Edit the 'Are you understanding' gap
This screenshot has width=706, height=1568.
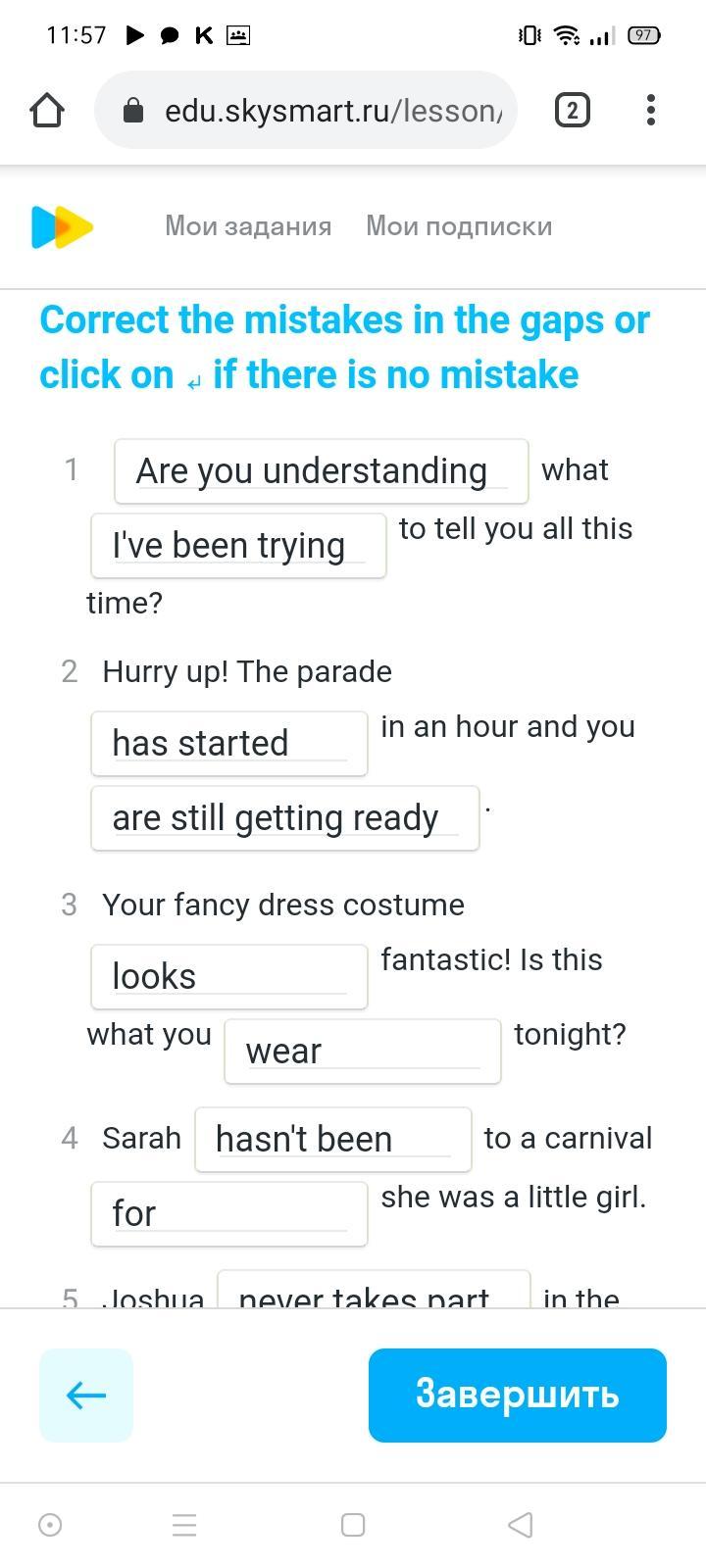[322, 471]
